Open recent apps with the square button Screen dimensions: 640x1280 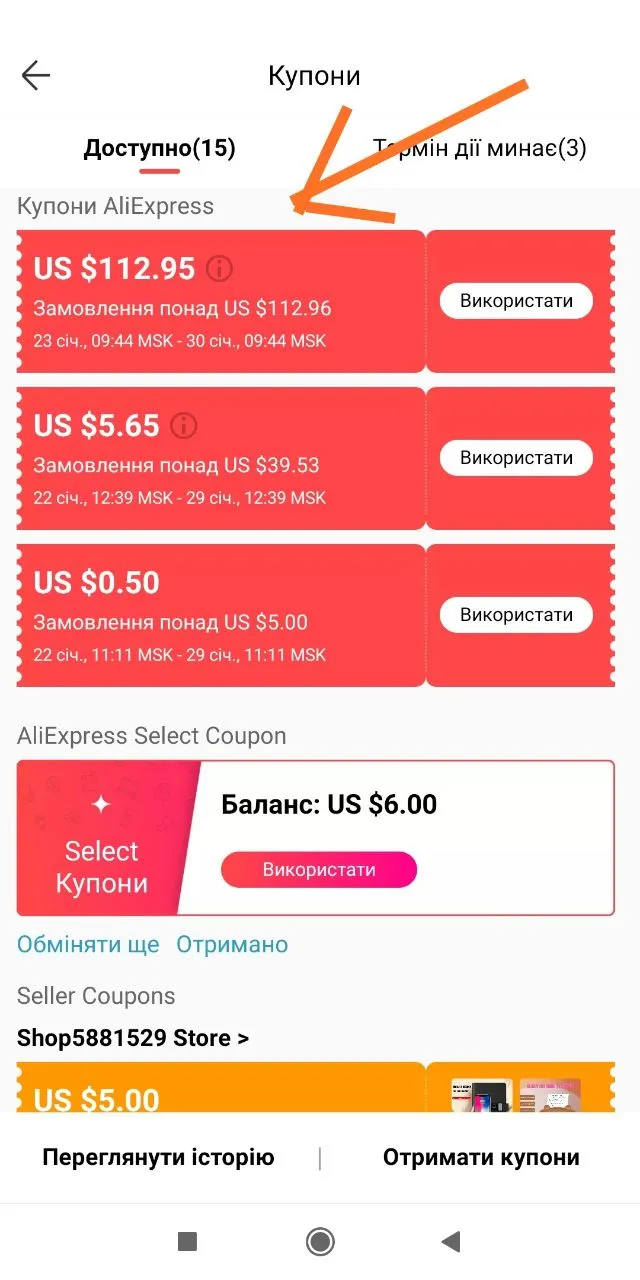tap(187, 1242)
